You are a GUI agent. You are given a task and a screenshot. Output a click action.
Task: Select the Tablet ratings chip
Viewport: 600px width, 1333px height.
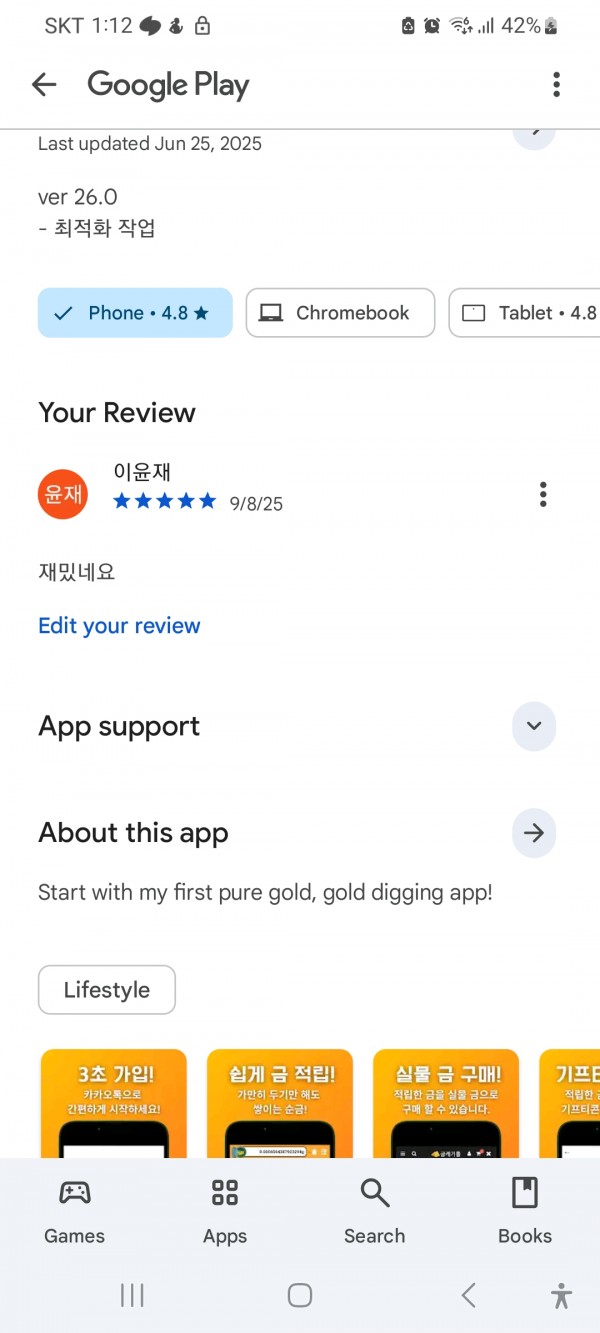coord(525,313)
